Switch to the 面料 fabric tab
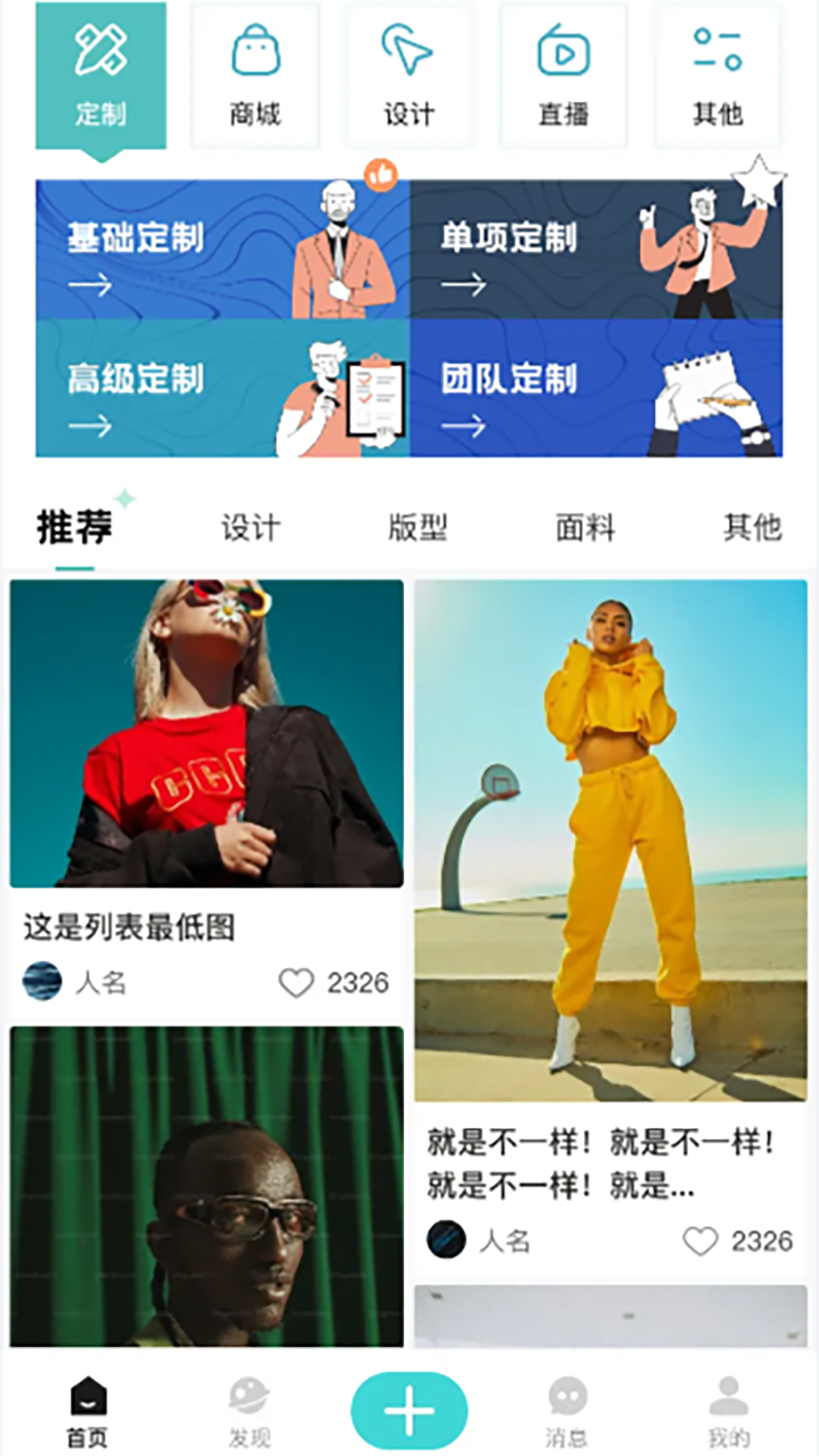819x1456 pixels. tap(584, 526)
